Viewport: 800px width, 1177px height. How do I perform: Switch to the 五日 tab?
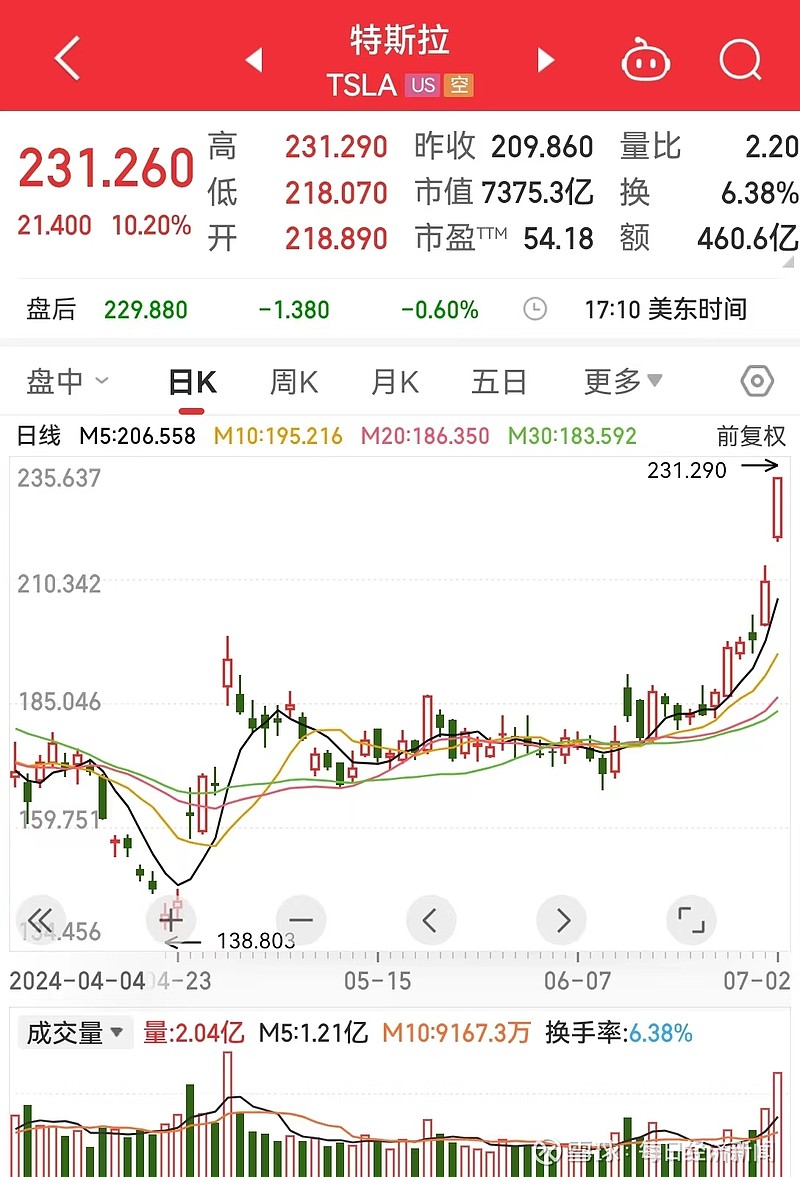click(498, 381)
